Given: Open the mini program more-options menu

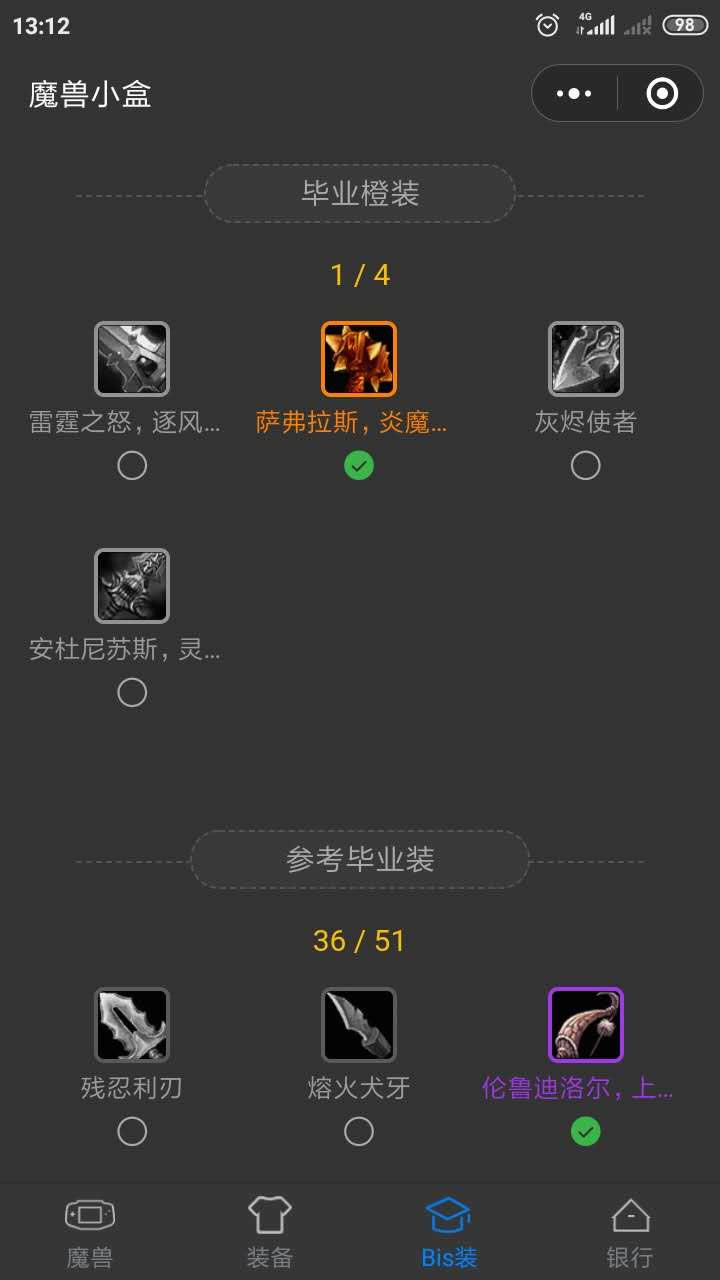Looking at the screenshot, I should pyautogui.click(x=574, y=94).
